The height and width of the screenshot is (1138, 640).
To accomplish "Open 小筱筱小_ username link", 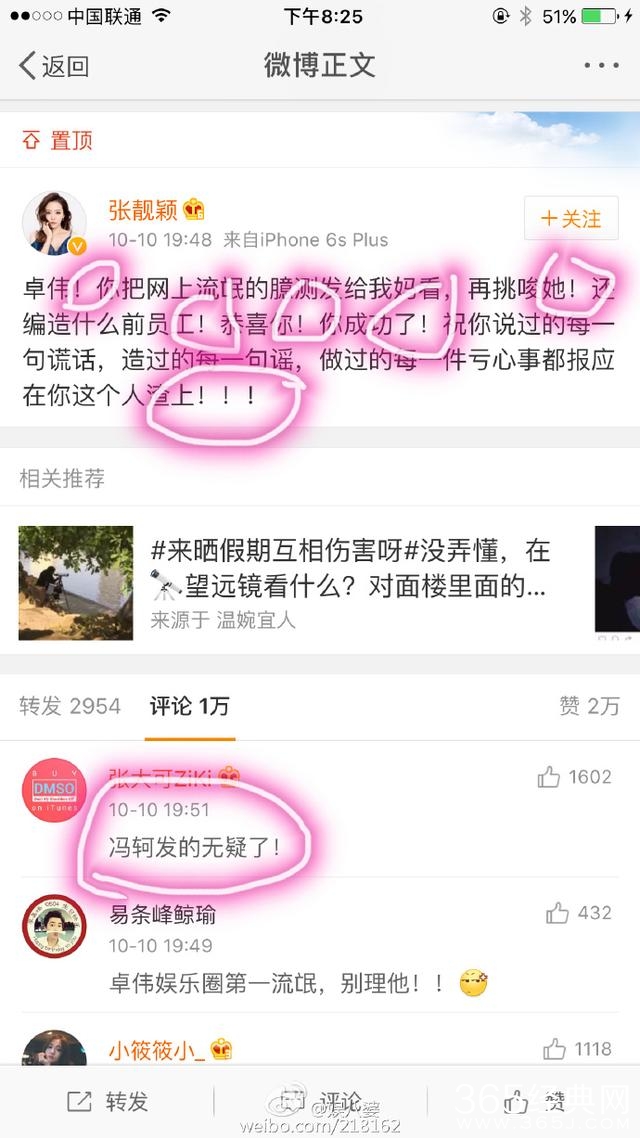I will point(157,1051).
